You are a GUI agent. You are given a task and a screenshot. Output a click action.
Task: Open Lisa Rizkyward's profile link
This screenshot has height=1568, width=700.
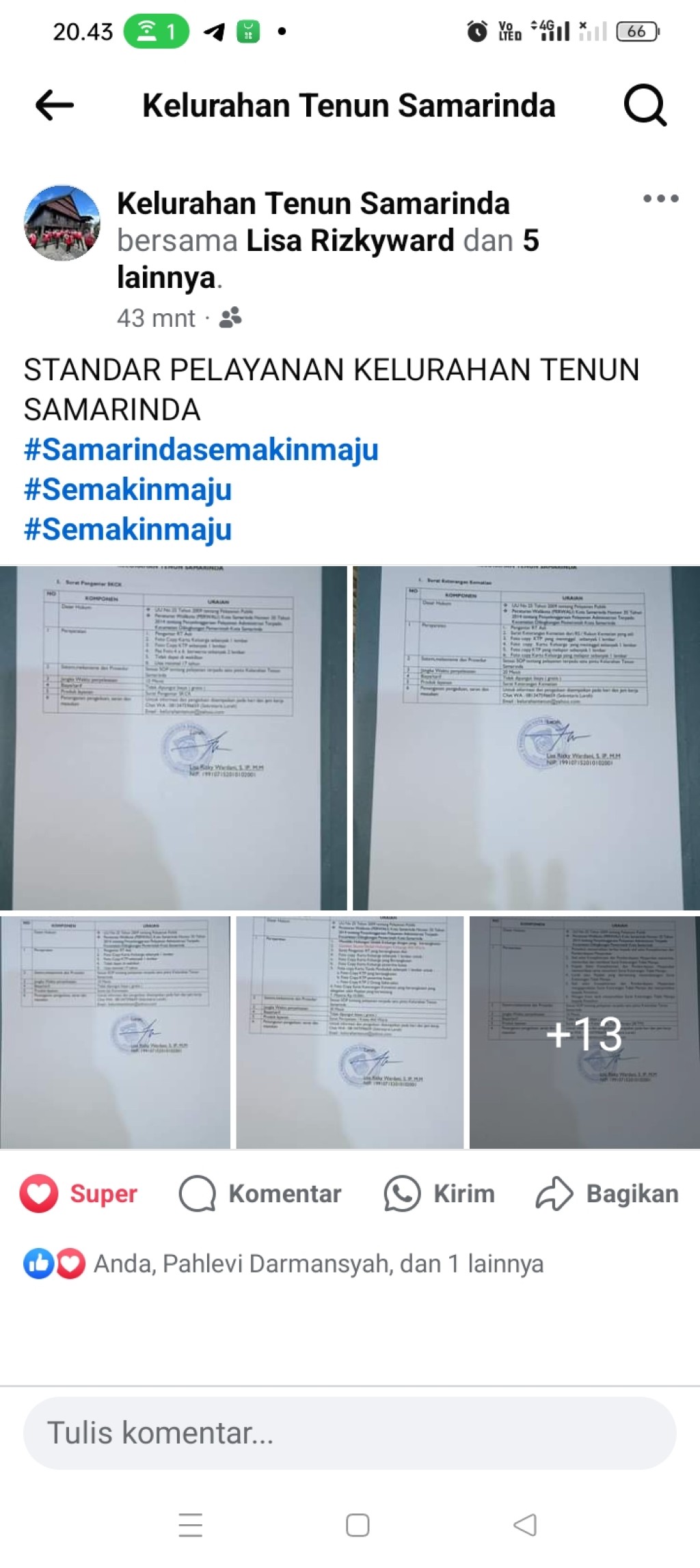pos(349,241)
